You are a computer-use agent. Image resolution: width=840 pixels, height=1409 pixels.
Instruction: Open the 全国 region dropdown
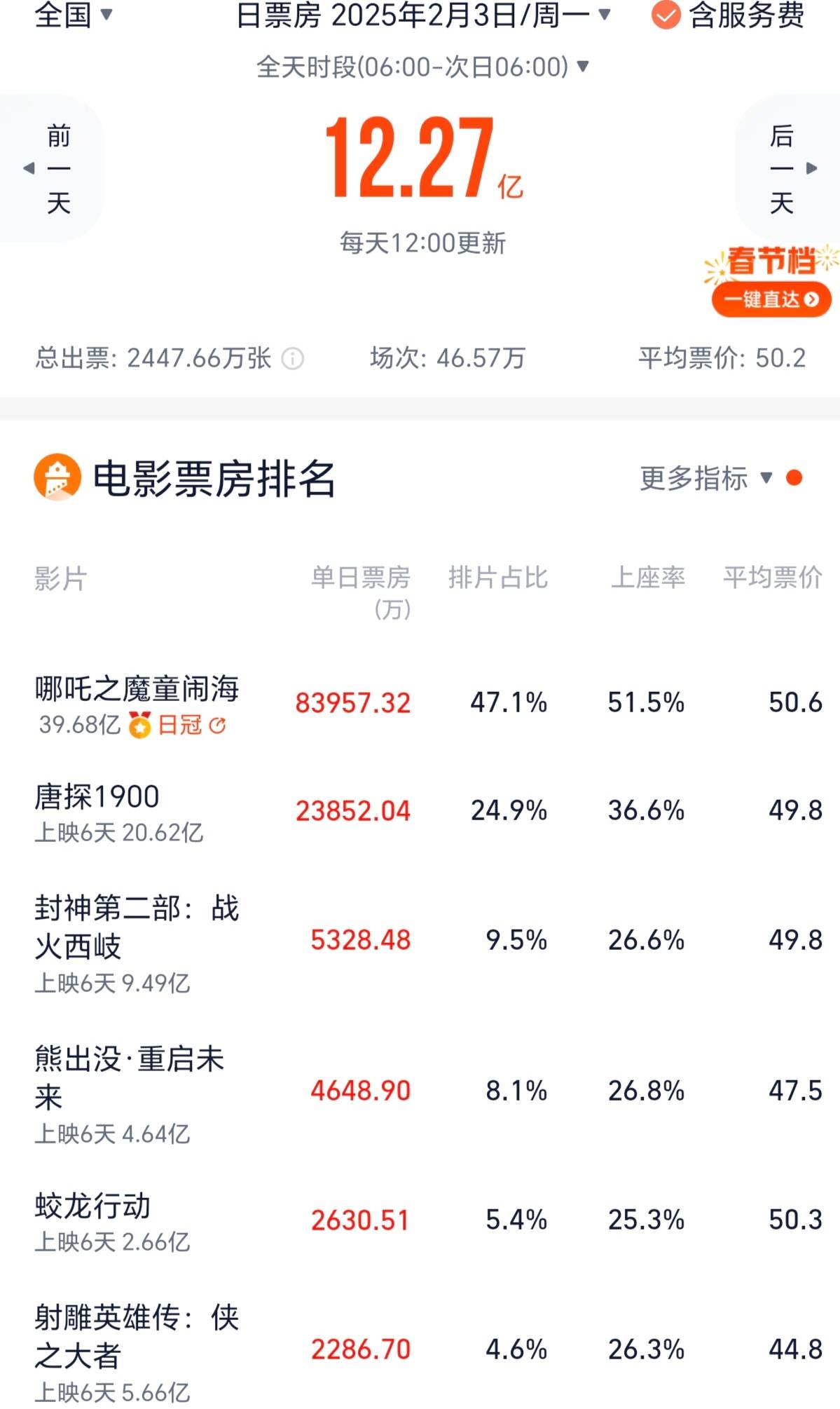pyautogui.click(x=73, y=15)
